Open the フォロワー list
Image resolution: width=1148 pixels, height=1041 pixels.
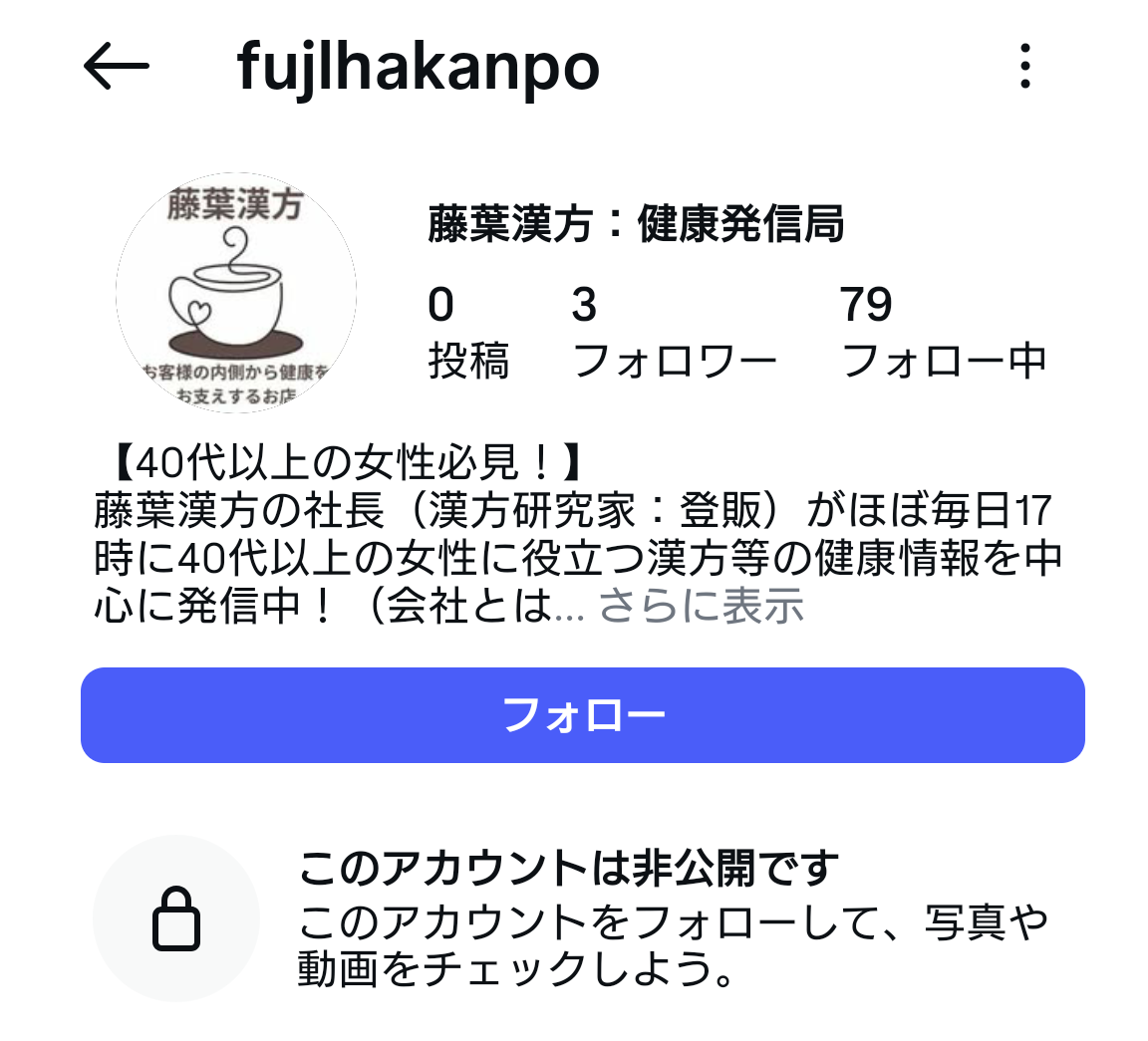tap(674, 334)
